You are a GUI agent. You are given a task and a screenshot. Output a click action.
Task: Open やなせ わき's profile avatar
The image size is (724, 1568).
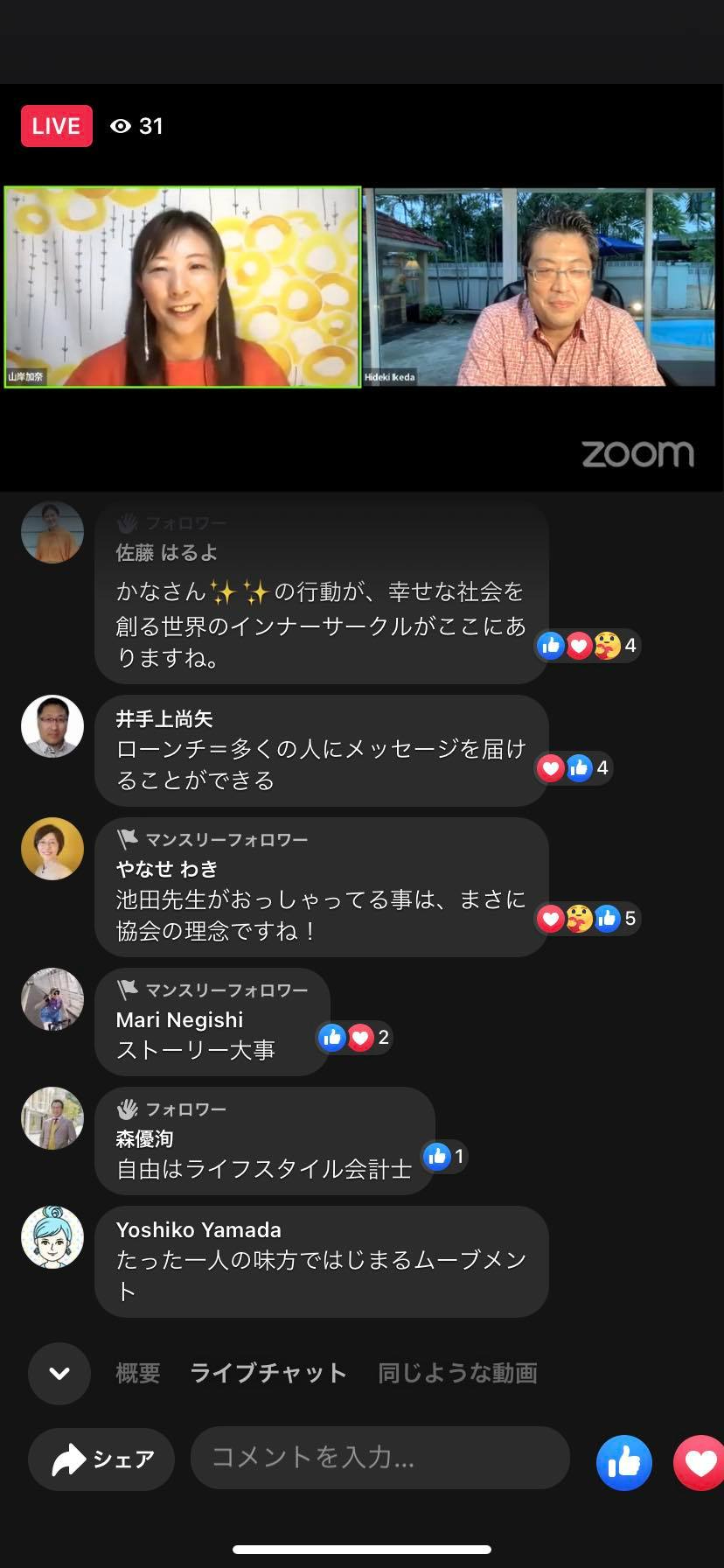point(52,848)
